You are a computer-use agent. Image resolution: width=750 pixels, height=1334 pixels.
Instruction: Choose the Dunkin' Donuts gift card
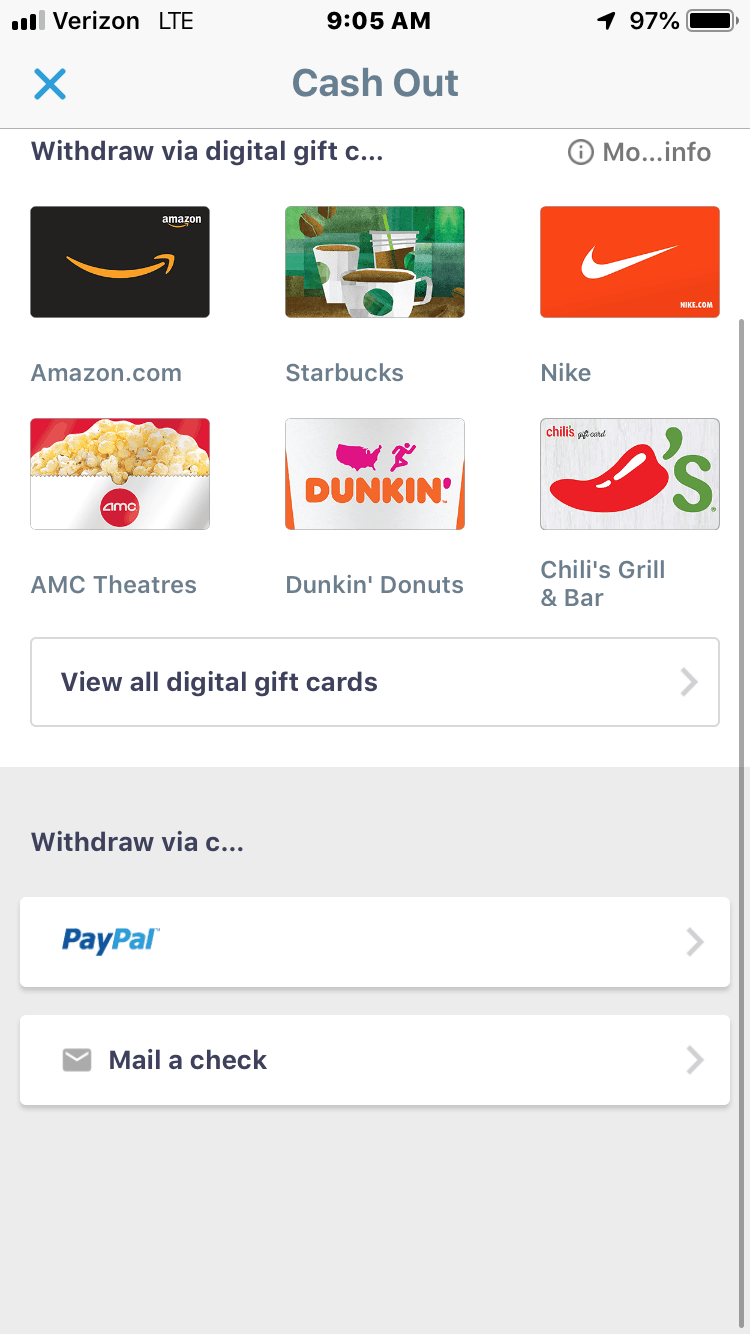point(375,474)
